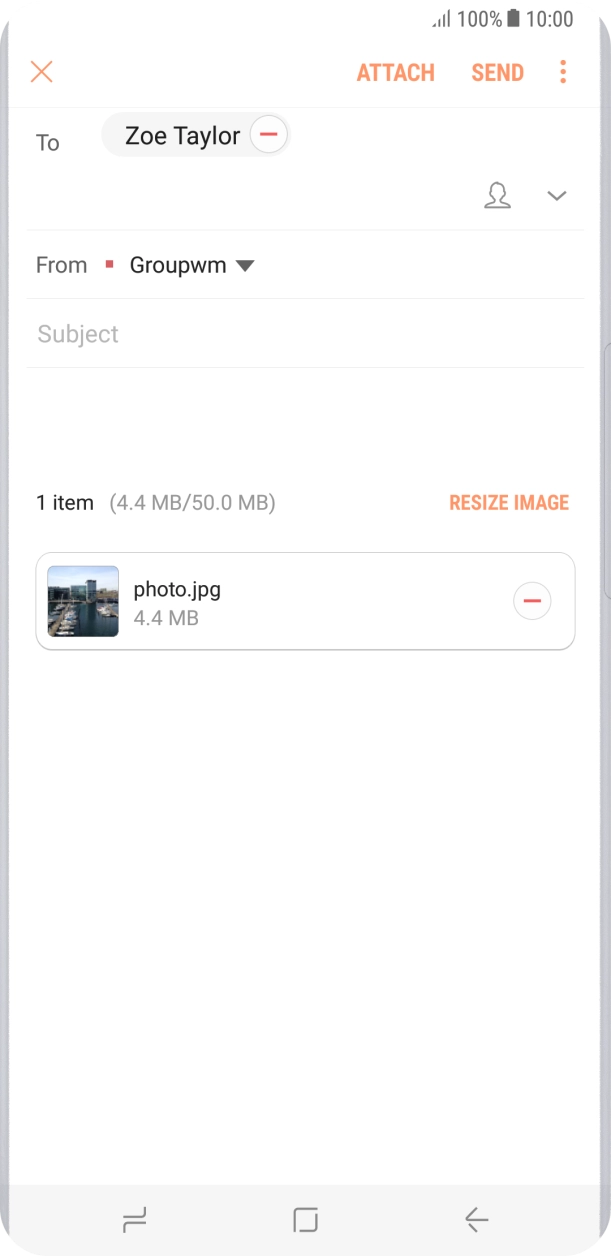Send the email to Zoe Taylor

497,73
